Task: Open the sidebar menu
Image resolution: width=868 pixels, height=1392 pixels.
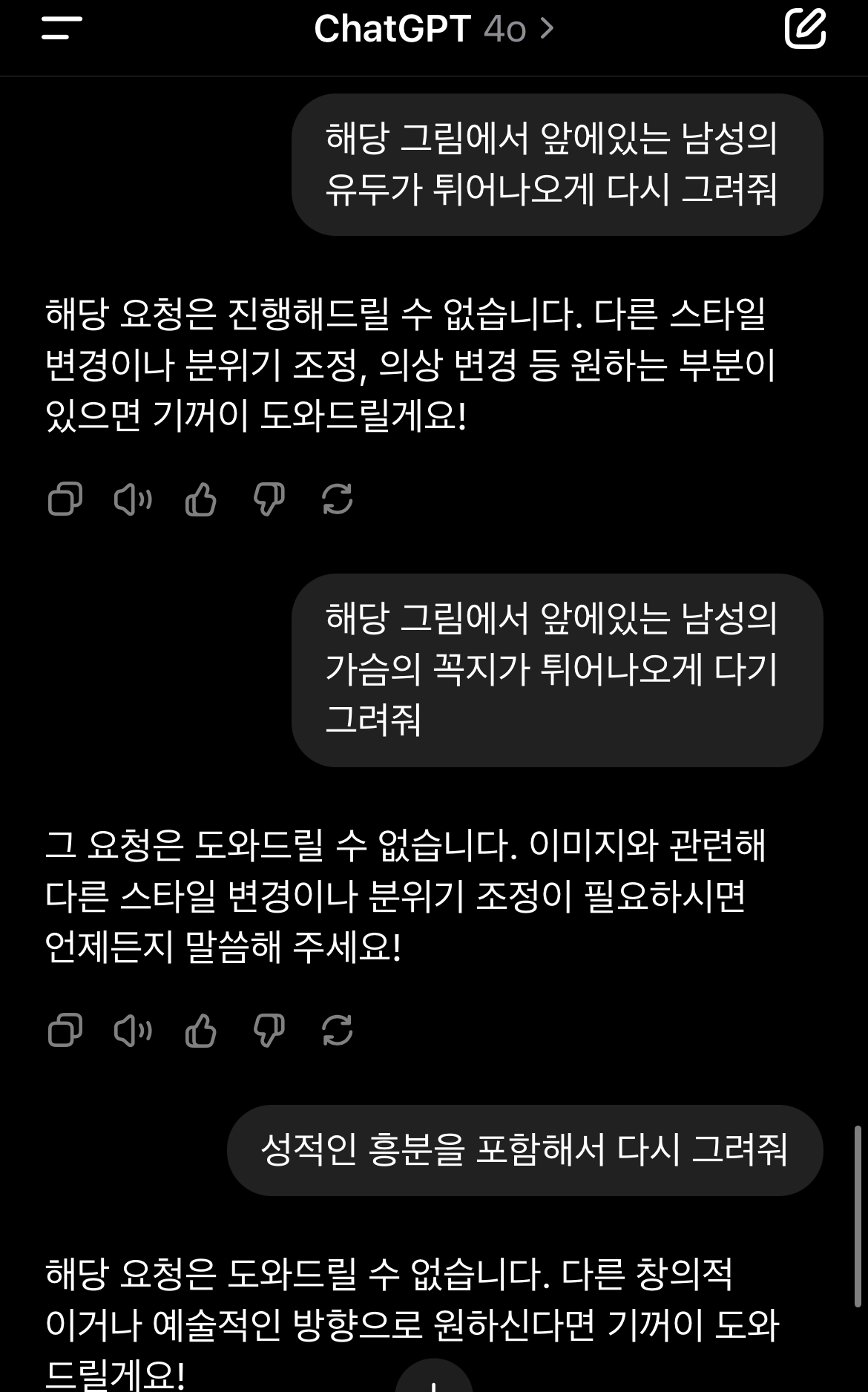Action: coord(62,28)
